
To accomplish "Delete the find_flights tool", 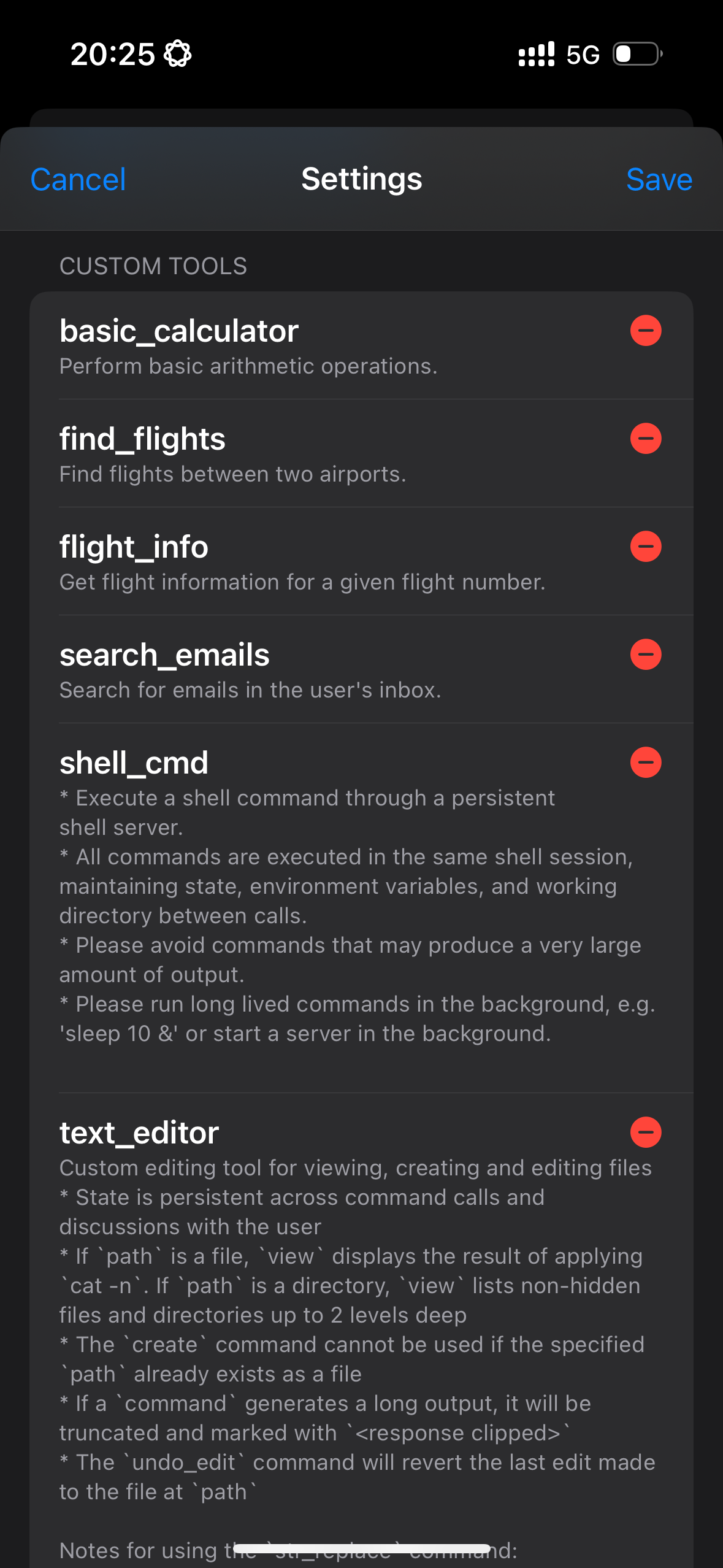I will click(646, 439).
